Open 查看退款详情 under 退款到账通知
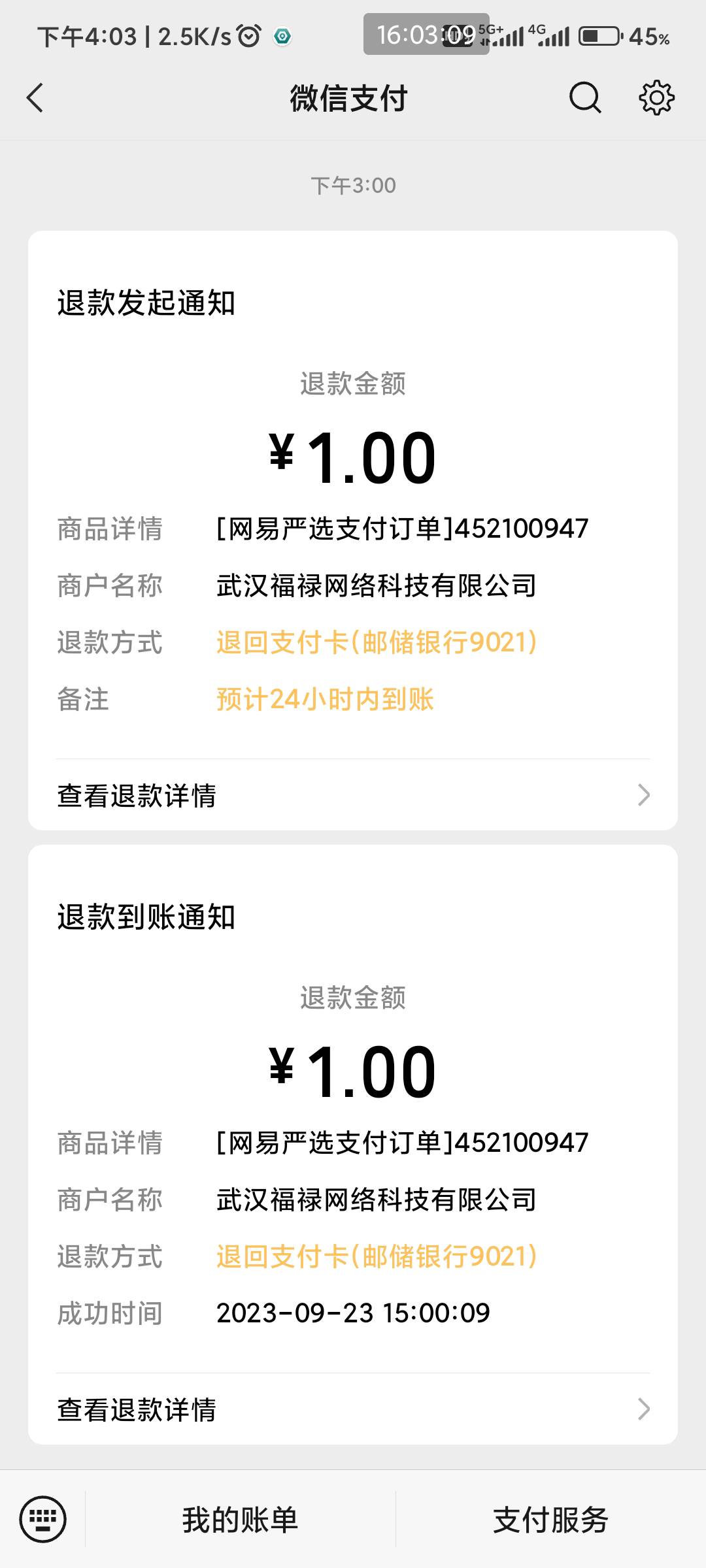The image size is (706, 1568). click(353, 1409)
